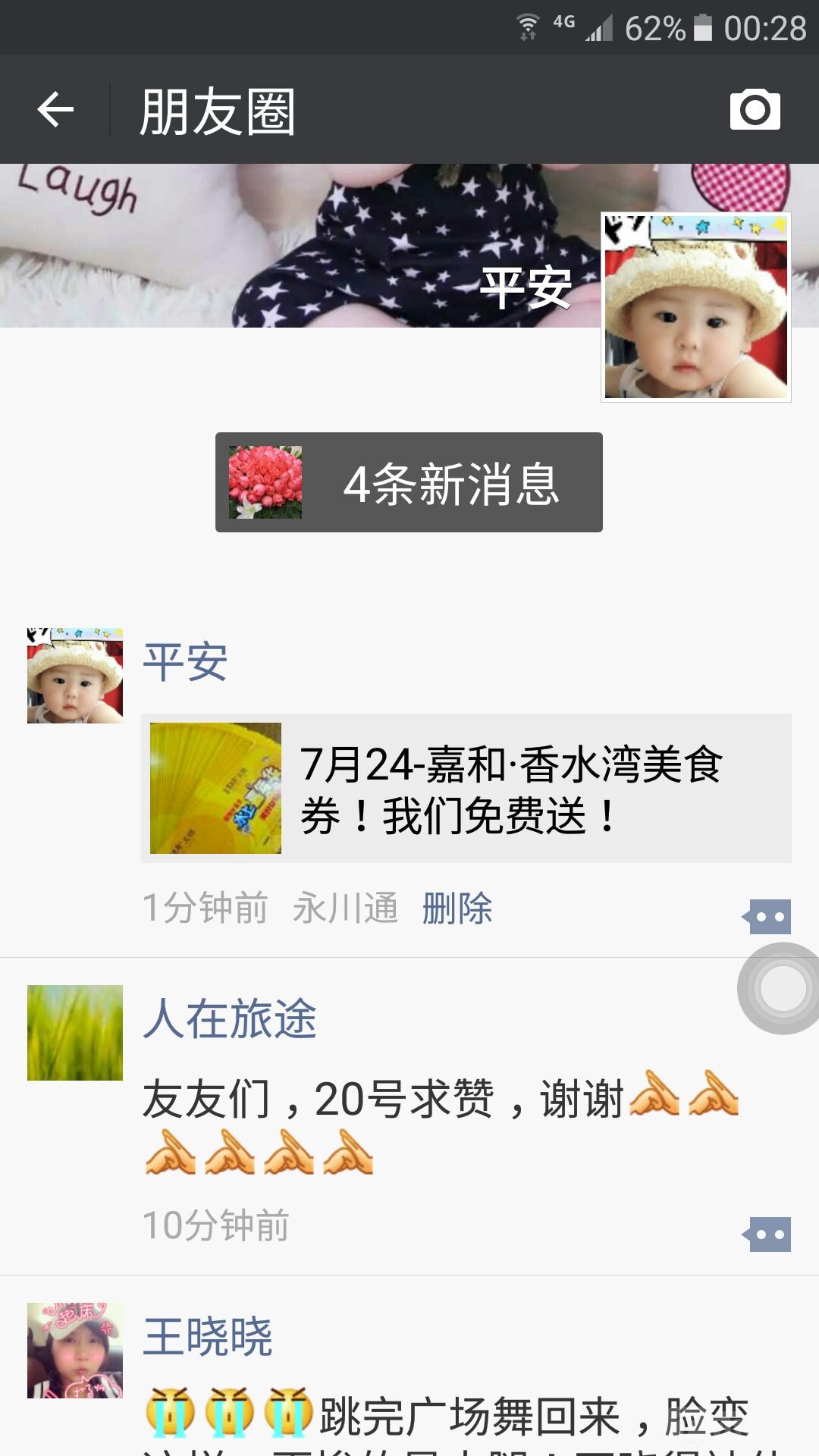Open 平安's profile picture in the cover header

click(x=695, y=307)
